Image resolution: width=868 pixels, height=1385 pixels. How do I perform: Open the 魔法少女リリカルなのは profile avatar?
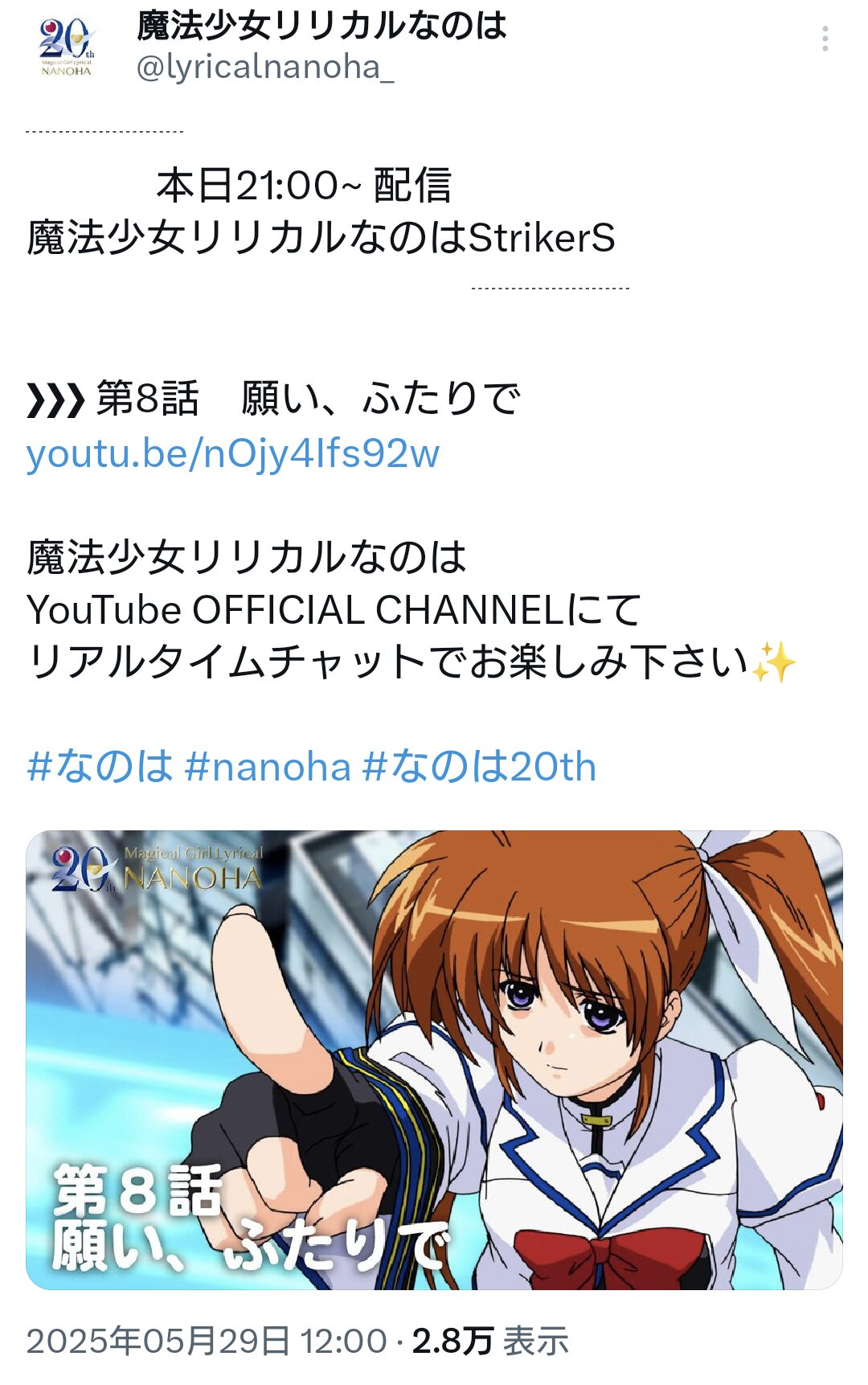pyautogui.click(x=67, y=47)
